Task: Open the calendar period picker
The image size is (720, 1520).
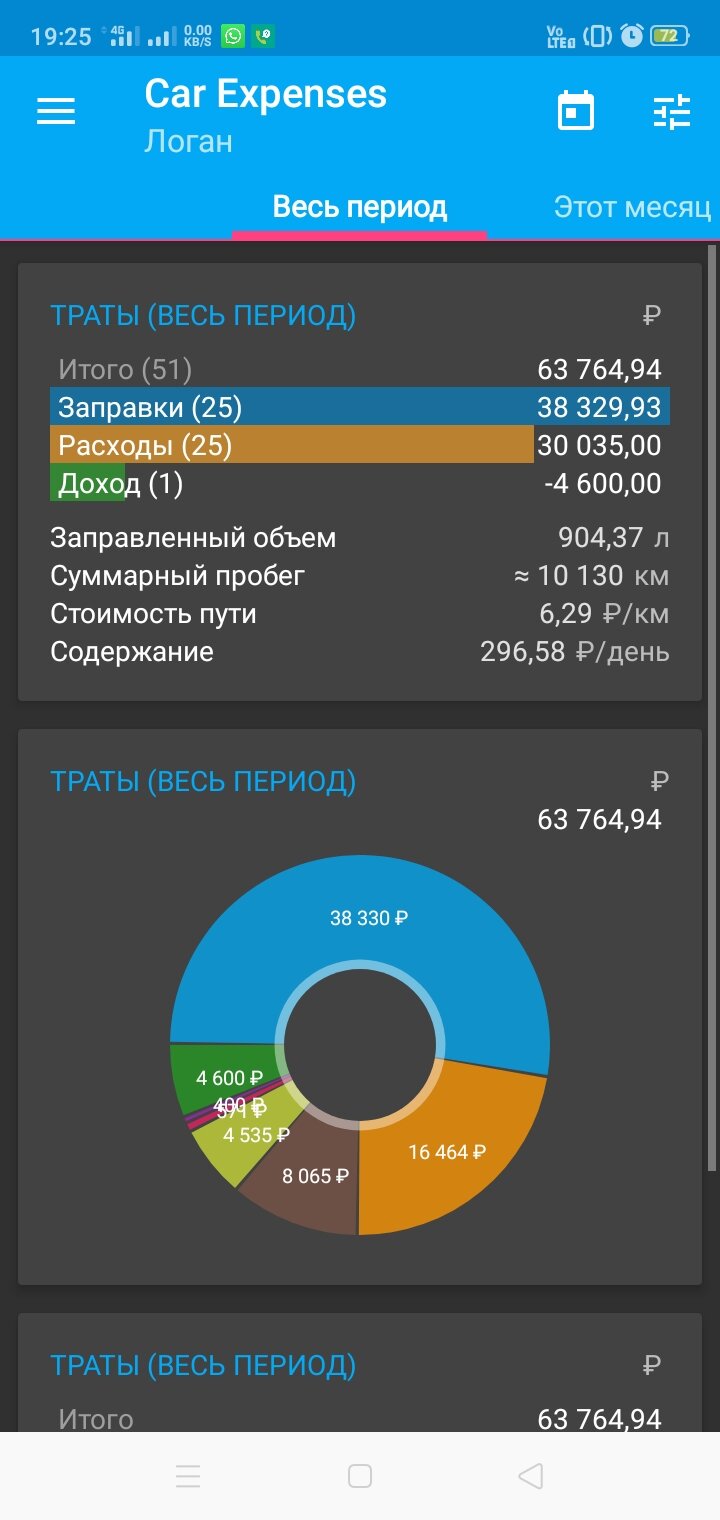Action: pyautogui.click(x=575, y=111)
